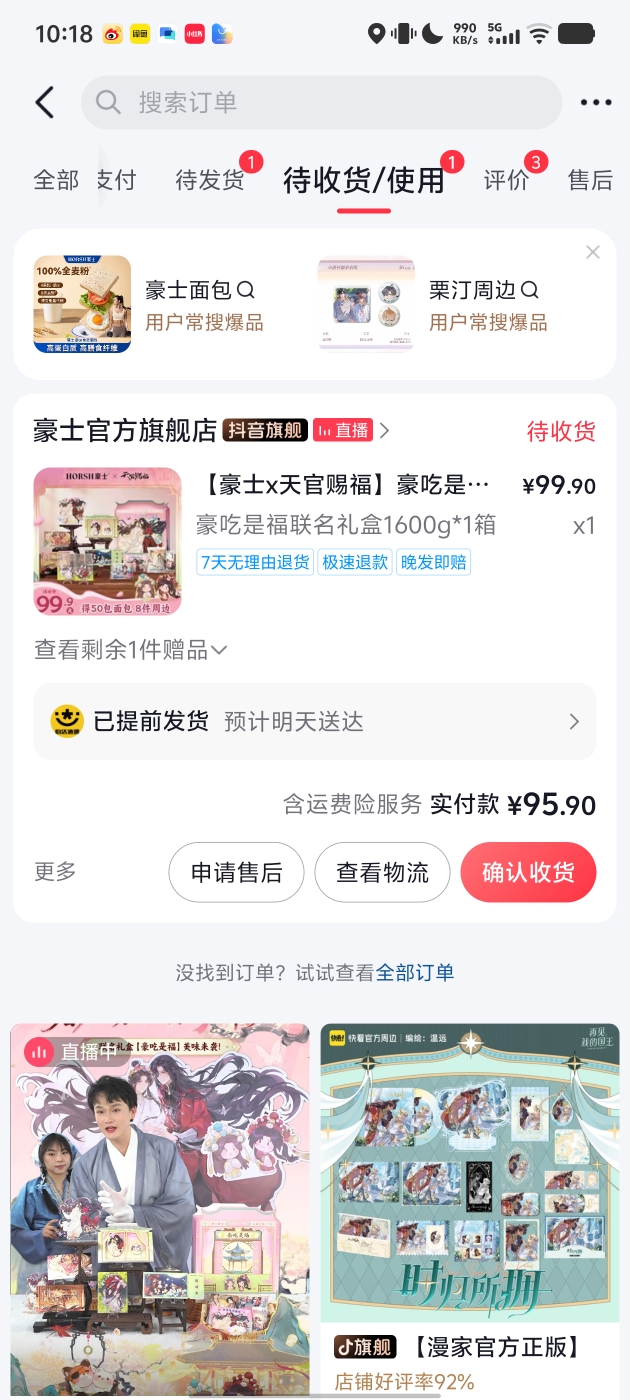
Task: Tap 更多 for more order options
Action: 55,872
